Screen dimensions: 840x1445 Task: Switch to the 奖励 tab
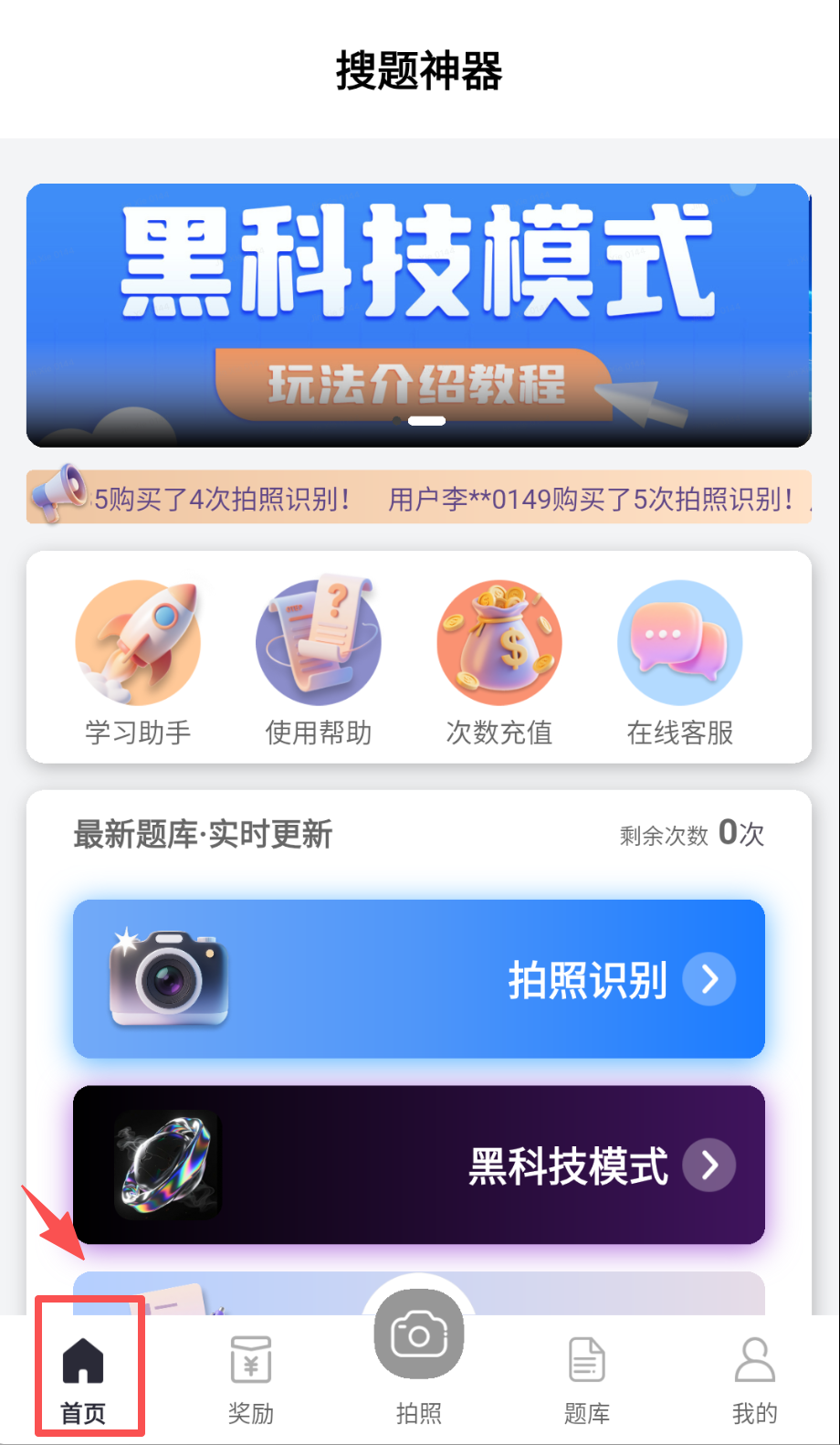point(251,1379)
